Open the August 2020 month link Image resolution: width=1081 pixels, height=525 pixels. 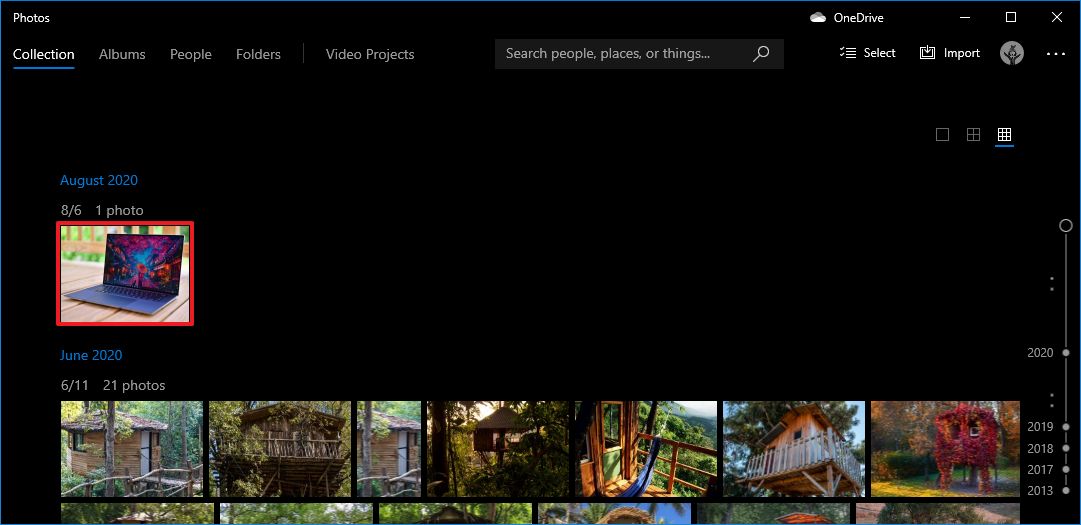click(99, 180)
